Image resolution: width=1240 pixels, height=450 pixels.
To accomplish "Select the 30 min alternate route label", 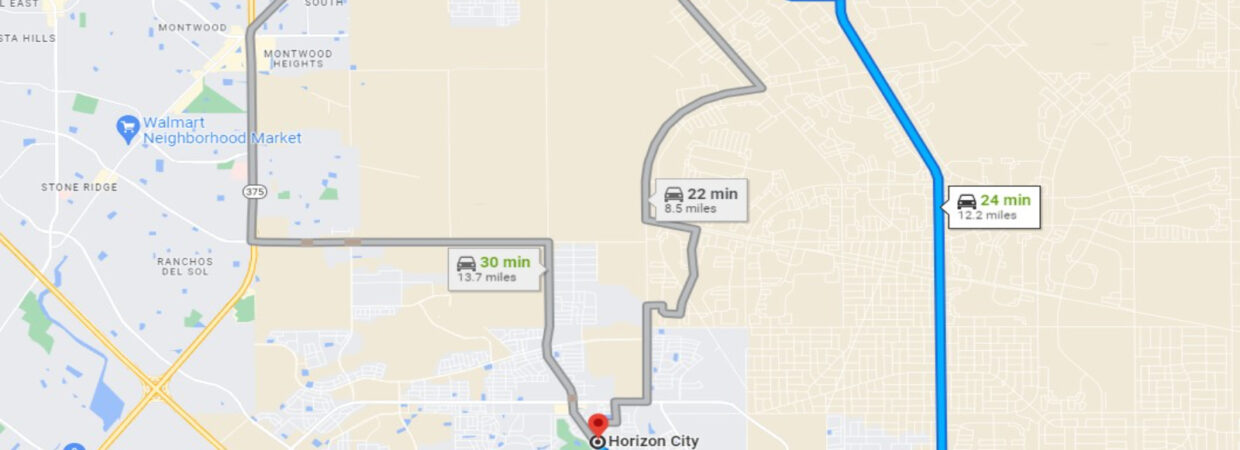I will point(495,269).
